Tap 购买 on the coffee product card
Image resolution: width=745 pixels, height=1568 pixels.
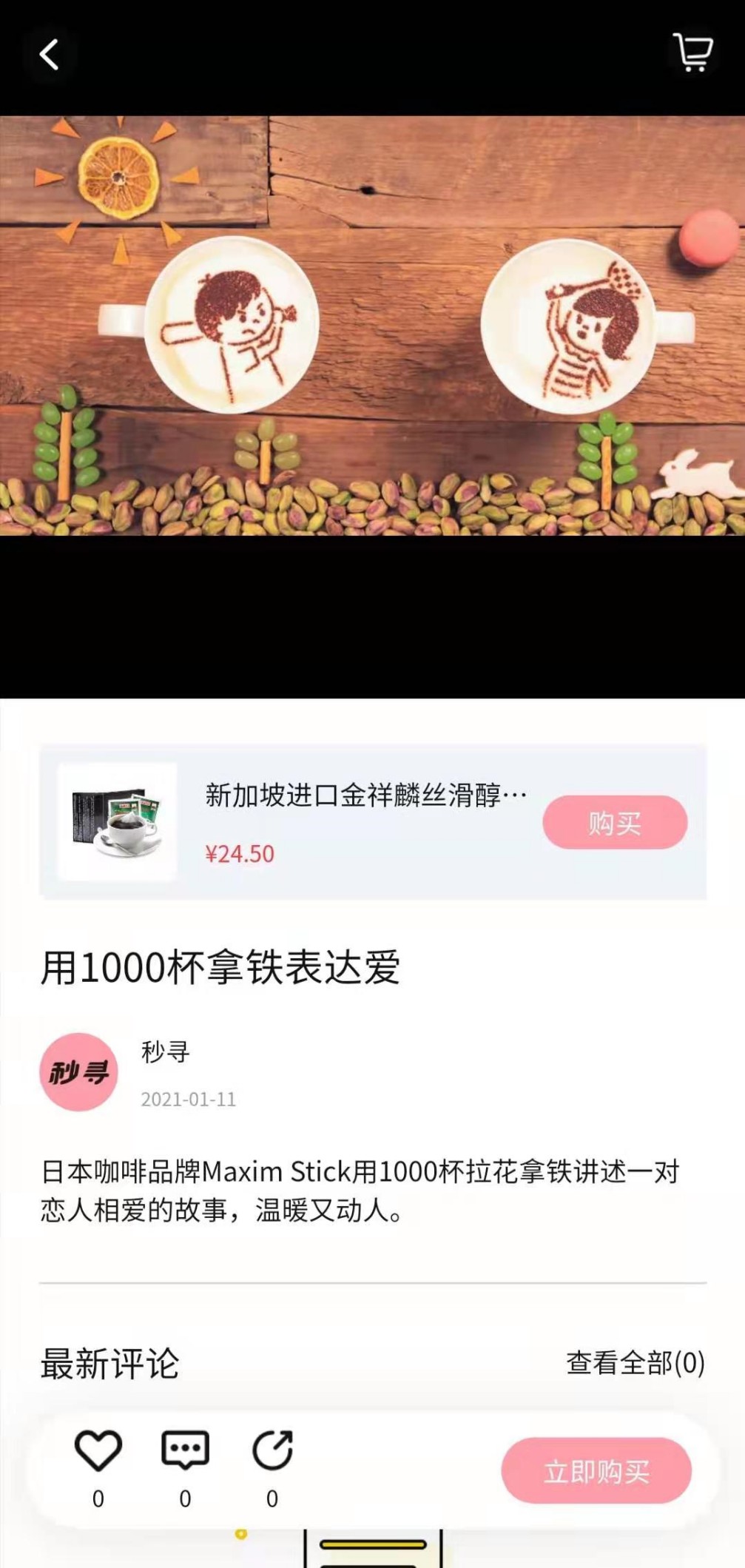pyautogui.click(x=615, y=822)
